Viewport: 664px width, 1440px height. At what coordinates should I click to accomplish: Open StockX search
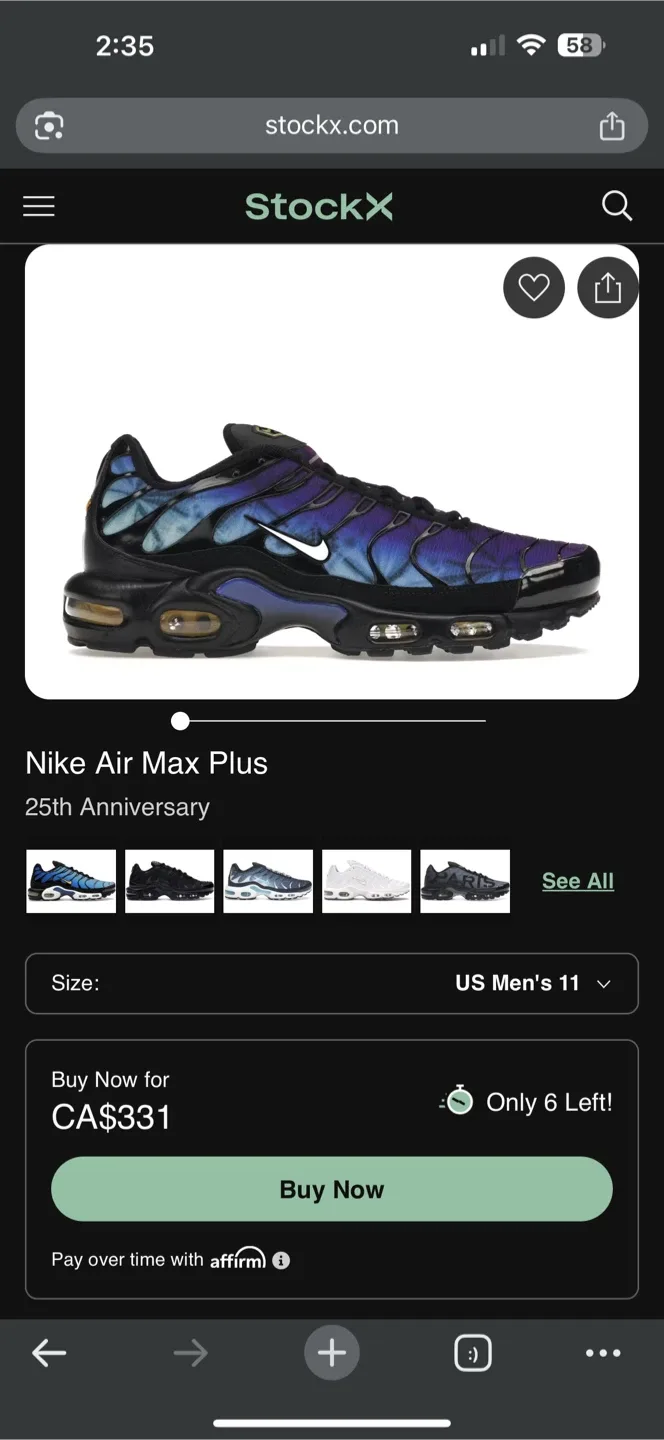point(617,206)
